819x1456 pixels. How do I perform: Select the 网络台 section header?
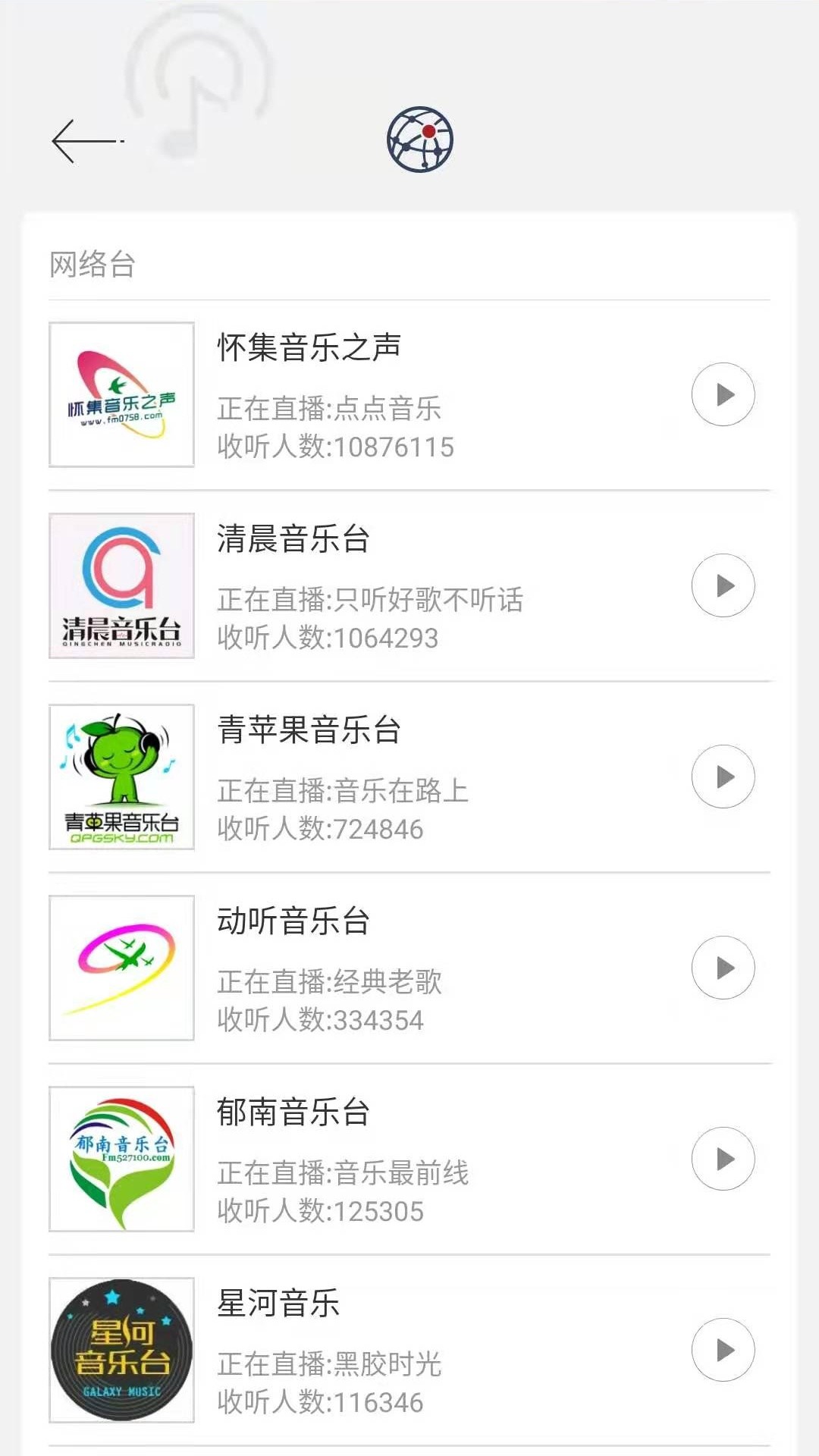pos(91,262)
